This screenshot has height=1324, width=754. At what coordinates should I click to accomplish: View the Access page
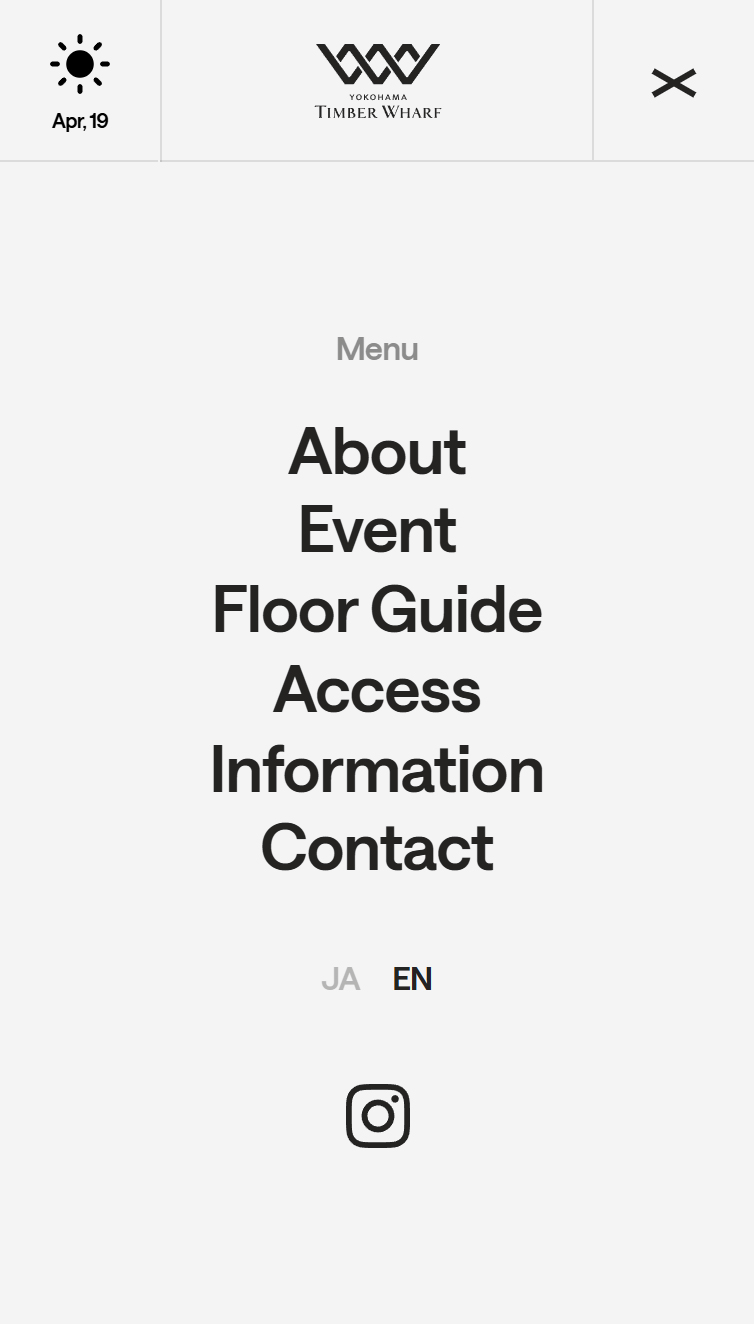[377, 690]
